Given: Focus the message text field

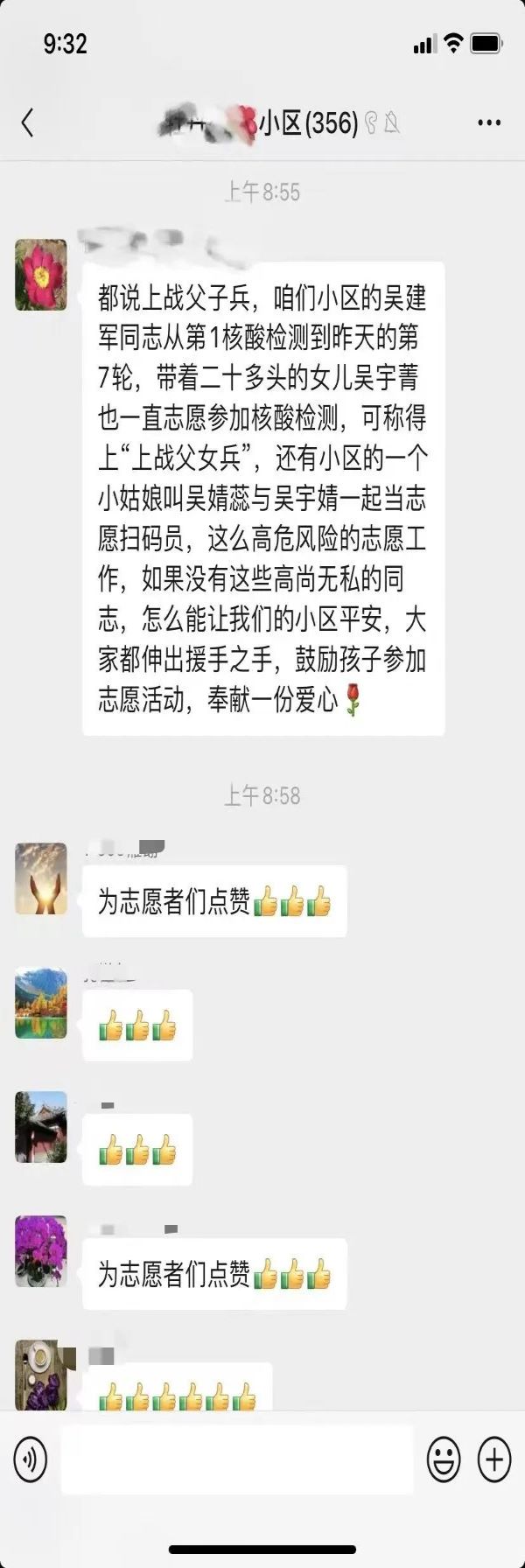Looking at the screenshot, I should click(236, 1459).
